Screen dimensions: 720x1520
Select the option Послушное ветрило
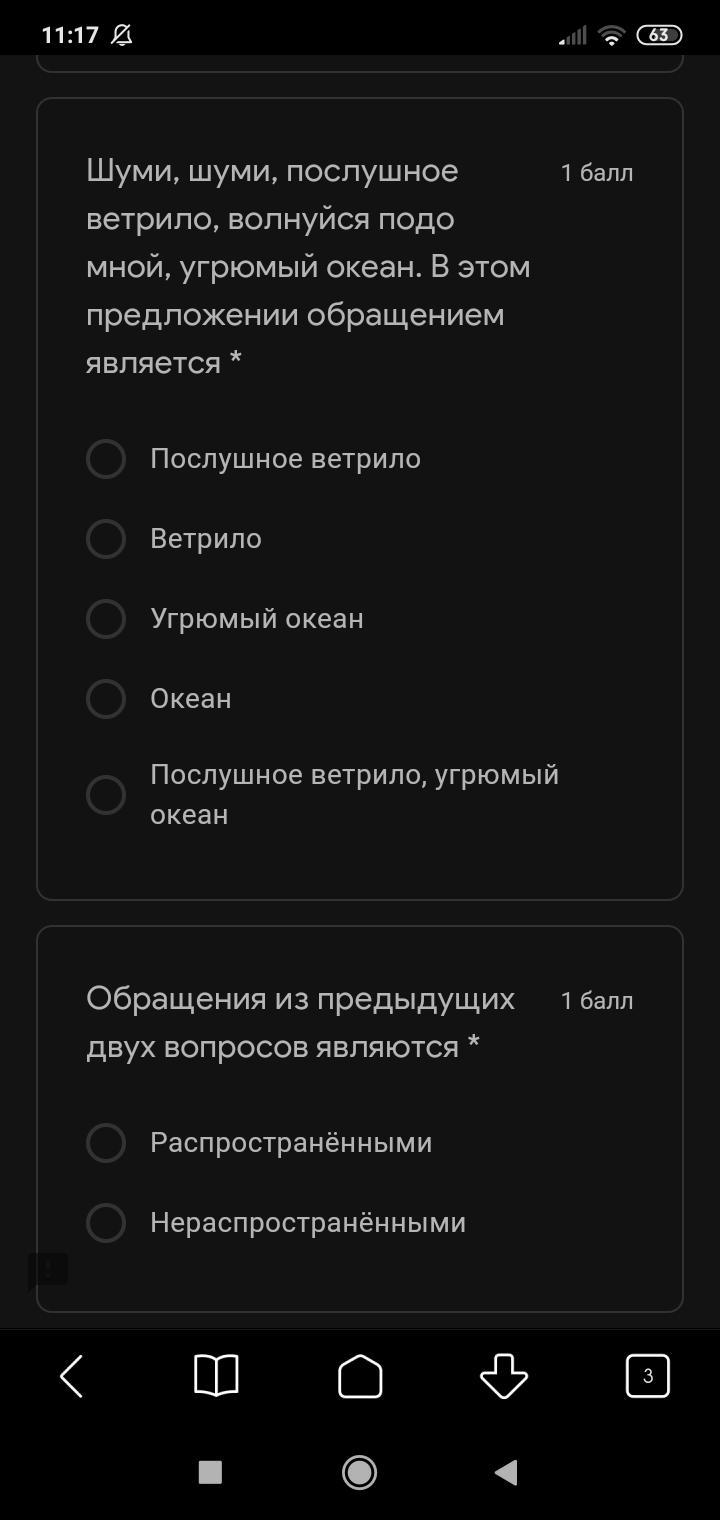[106, 459]
